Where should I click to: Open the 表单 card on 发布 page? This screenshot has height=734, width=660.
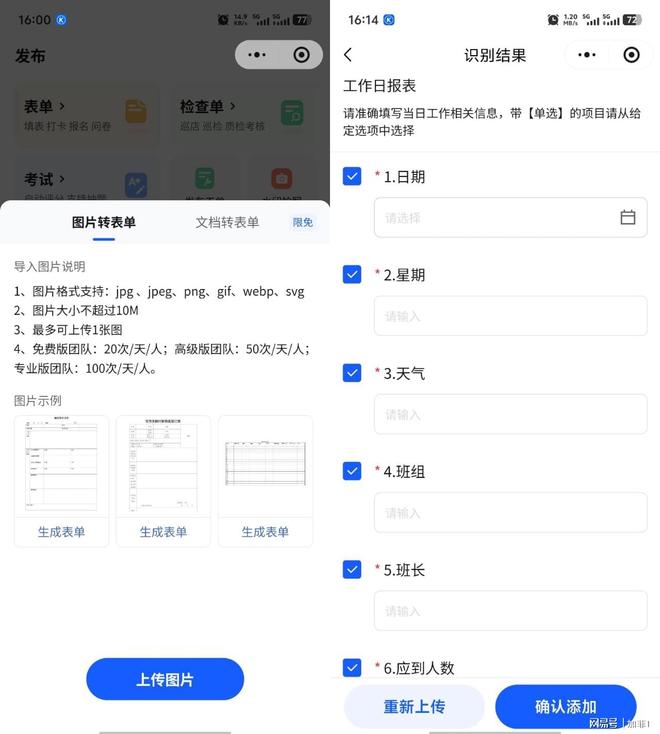click(86, 114)
